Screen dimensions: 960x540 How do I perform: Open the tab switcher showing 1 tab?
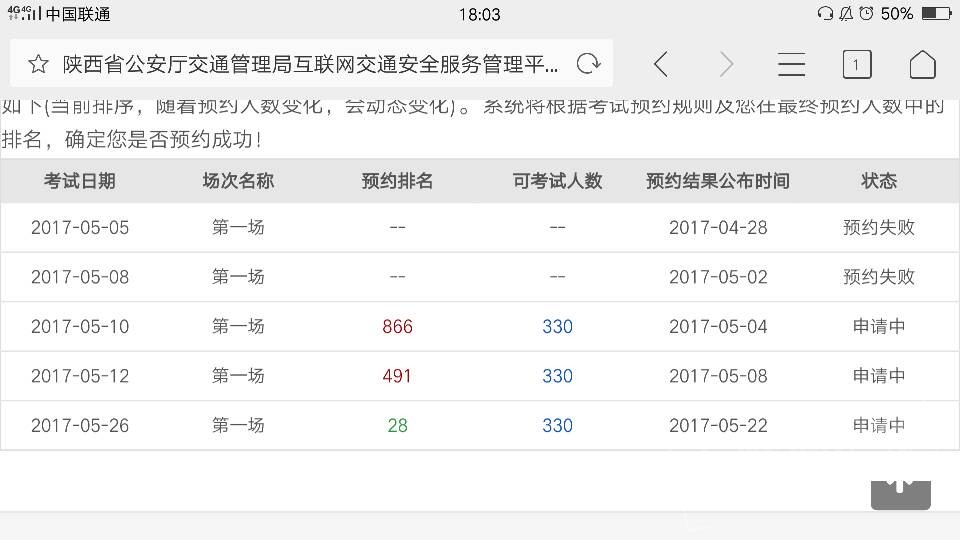point(856,65)
